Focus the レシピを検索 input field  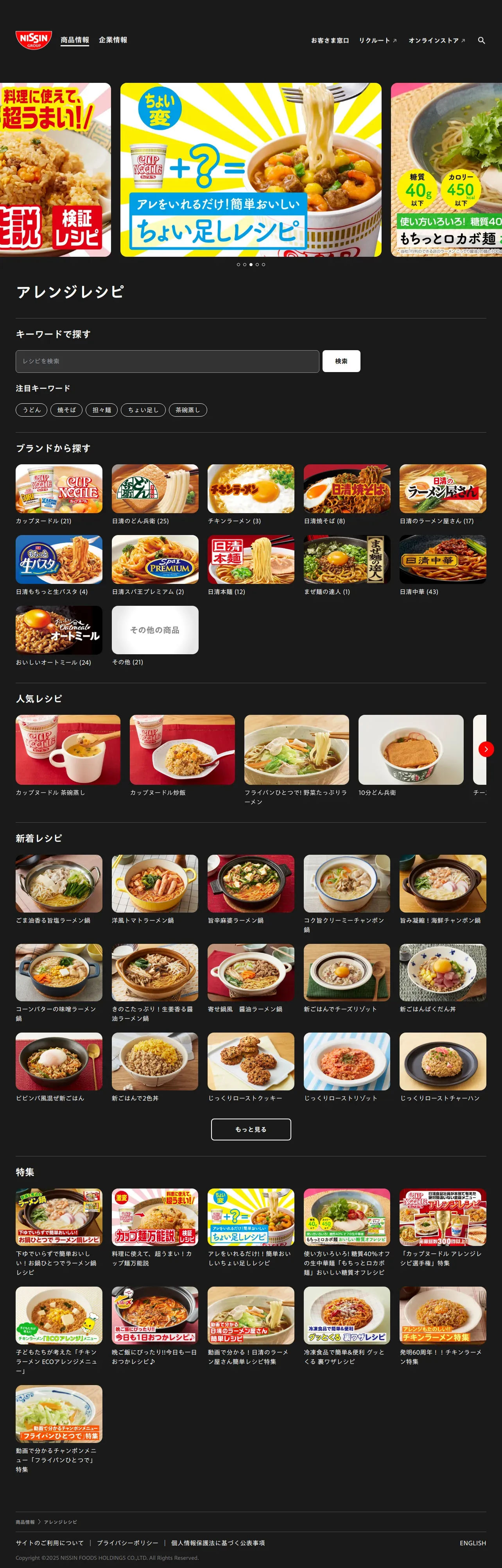tap(167, 361)
